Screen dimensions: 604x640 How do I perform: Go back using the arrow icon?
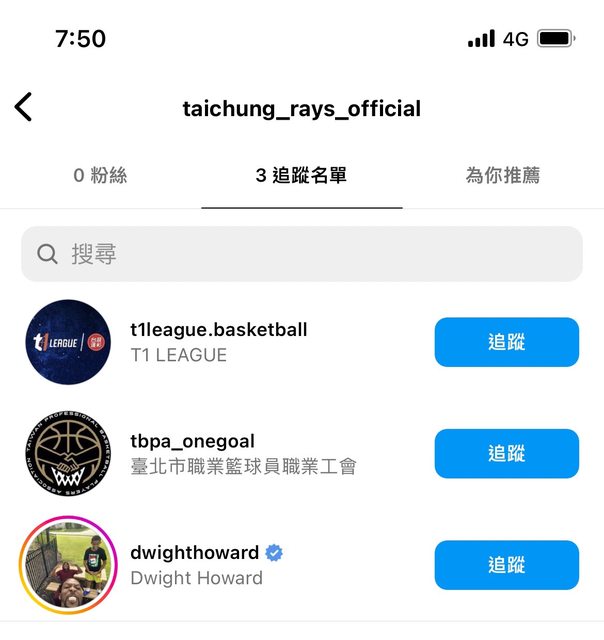(x=24, y=107)
